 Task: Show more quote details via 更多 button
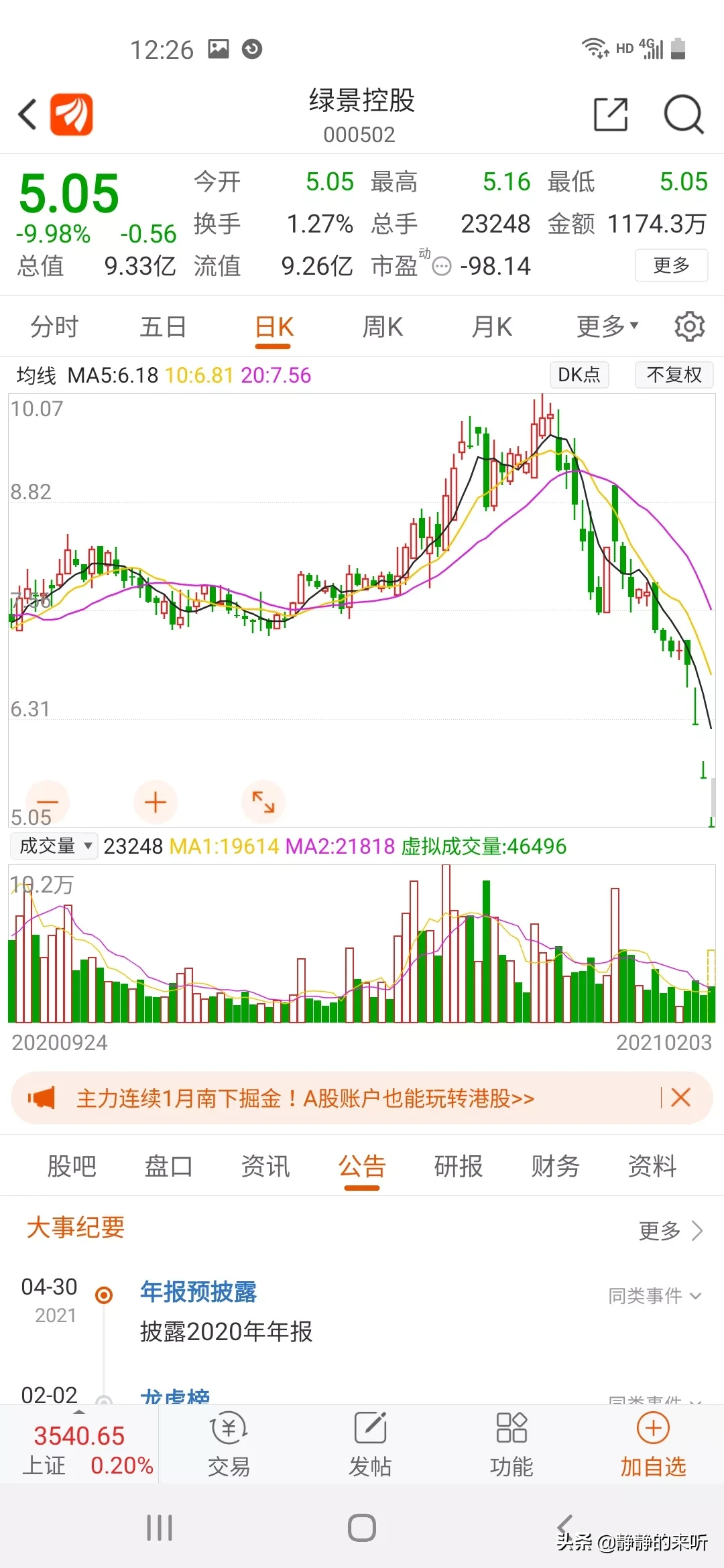(671, 265)
